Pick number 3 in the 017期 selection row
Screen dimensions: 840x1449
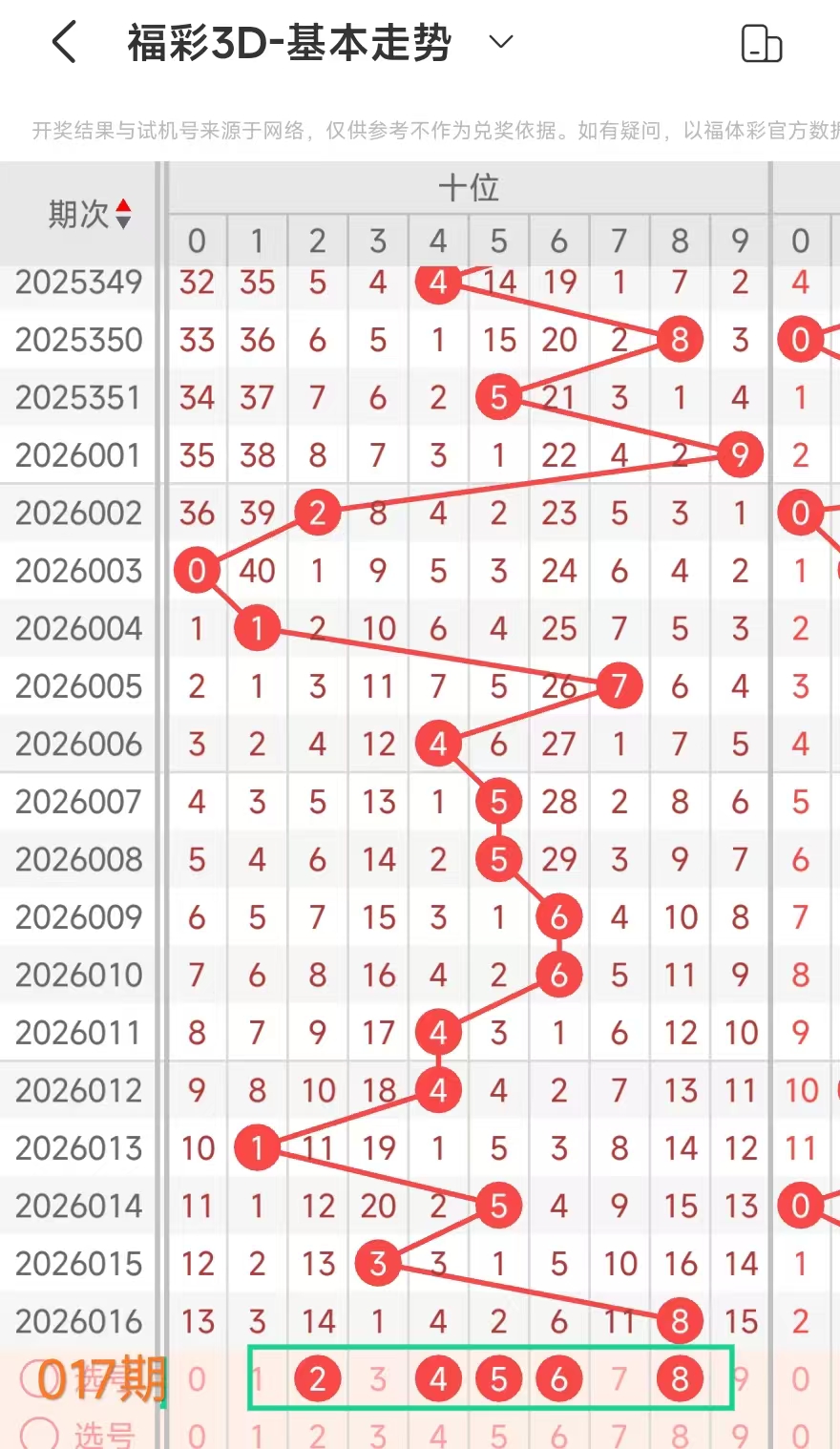tap(378, 1378)
